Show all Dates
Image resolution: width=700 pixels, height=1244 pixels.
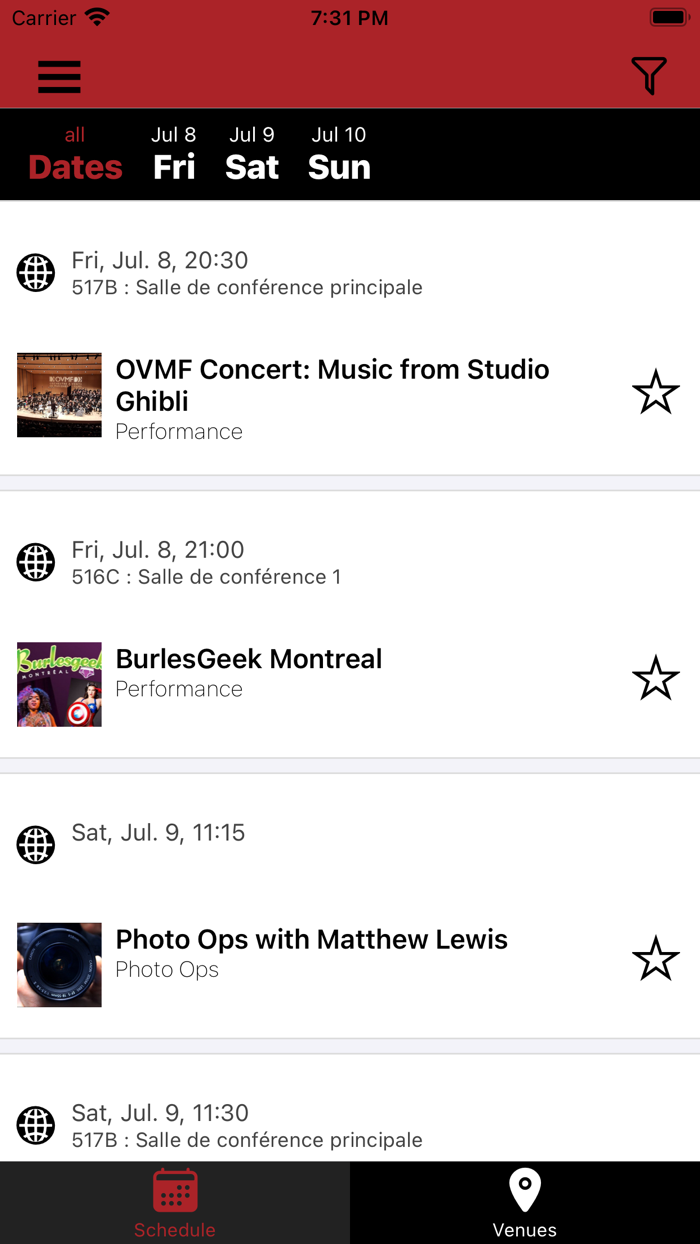[75, 155]
